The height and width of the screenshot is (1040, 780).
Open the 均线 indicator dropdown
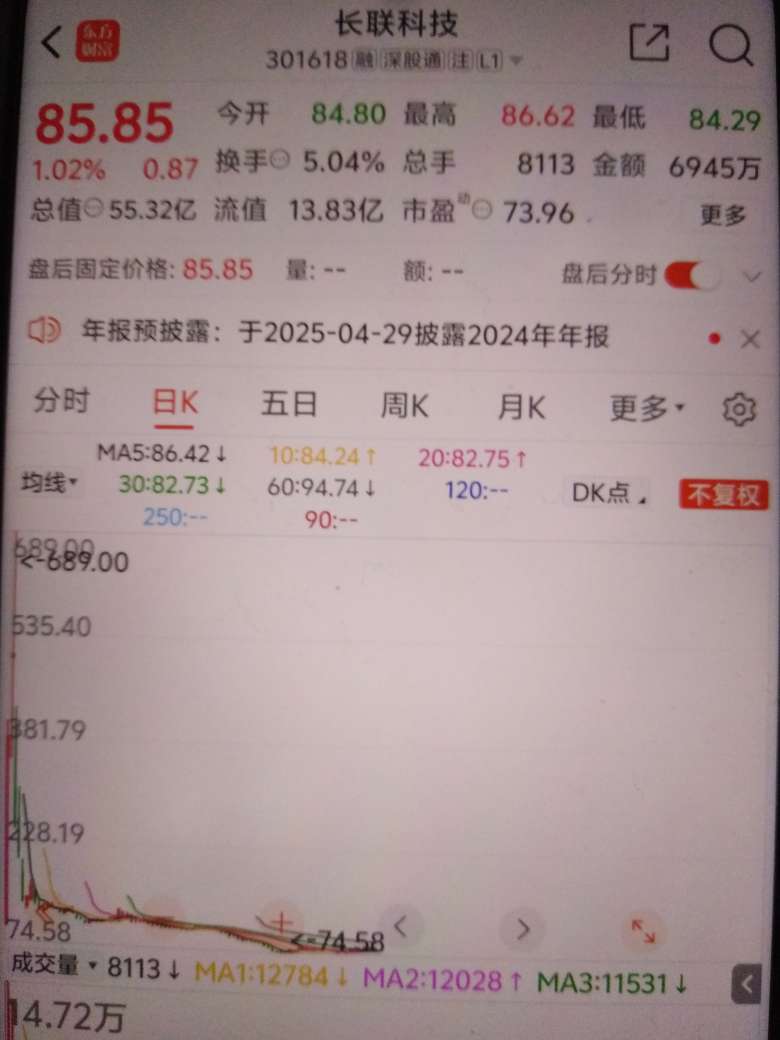[50, 484]
